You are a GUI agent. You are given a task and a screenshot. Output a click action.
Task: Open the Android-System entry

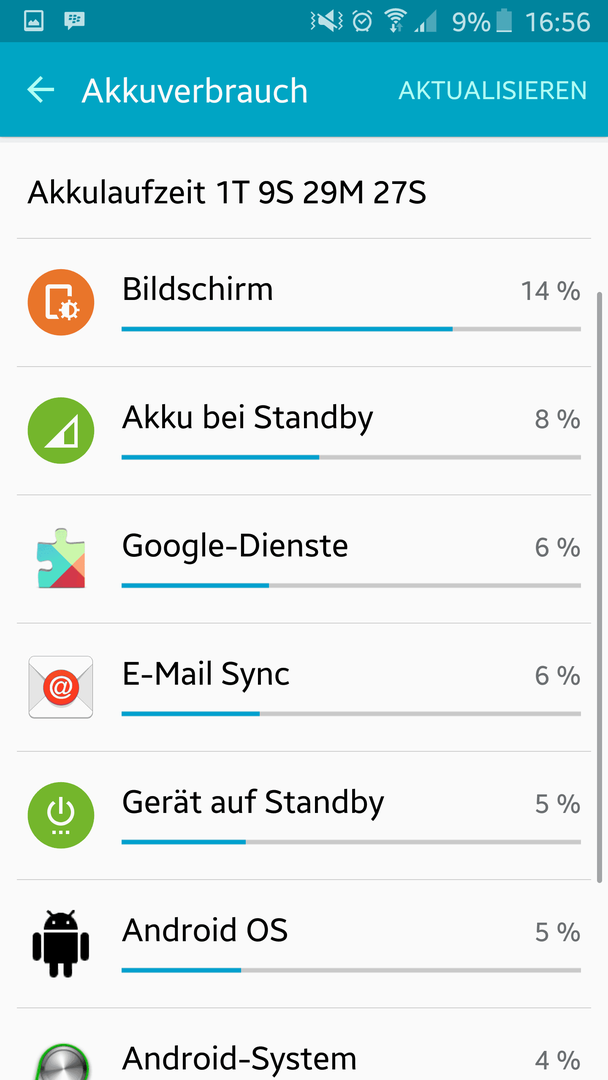[304, 1044]
